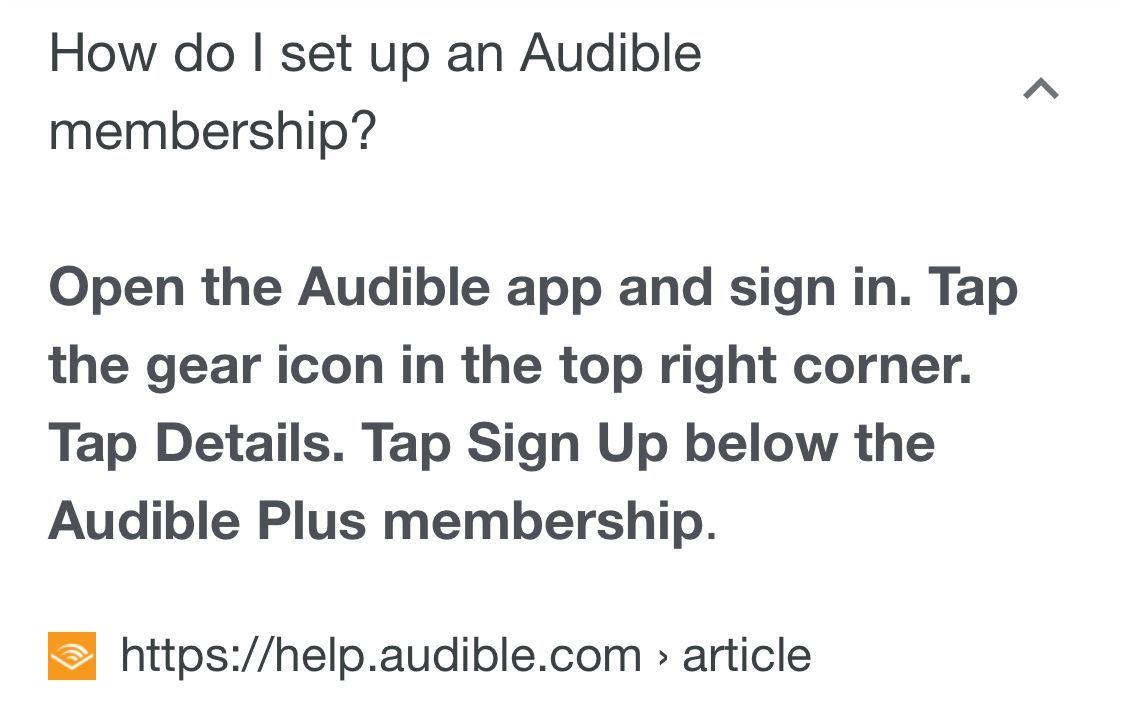Collapse the Audible membership question
This screenshot has height=701, width=1125.
coord(1040,90)
